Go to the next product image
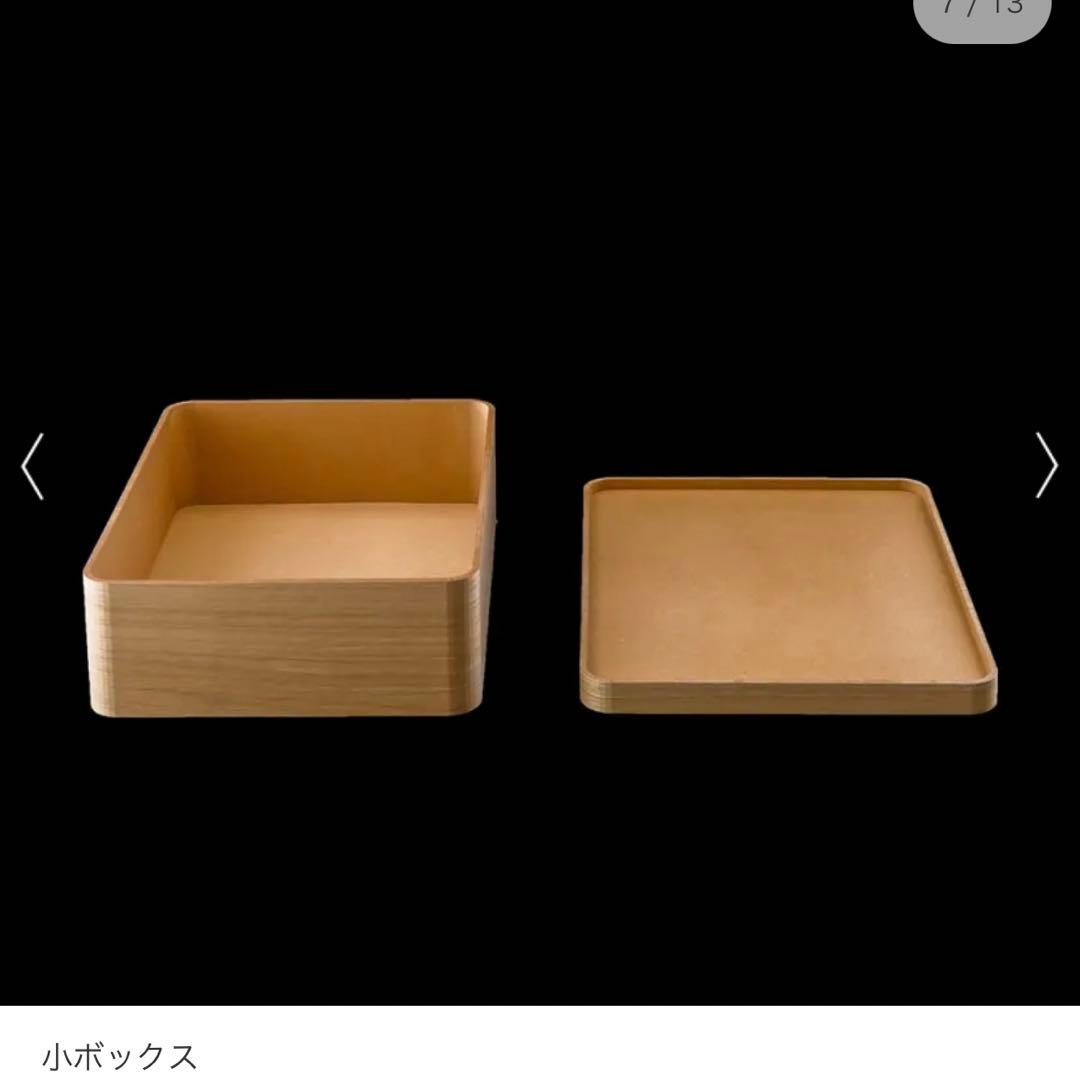This screenshot has height=1080, width=1080. point(1046,465)
